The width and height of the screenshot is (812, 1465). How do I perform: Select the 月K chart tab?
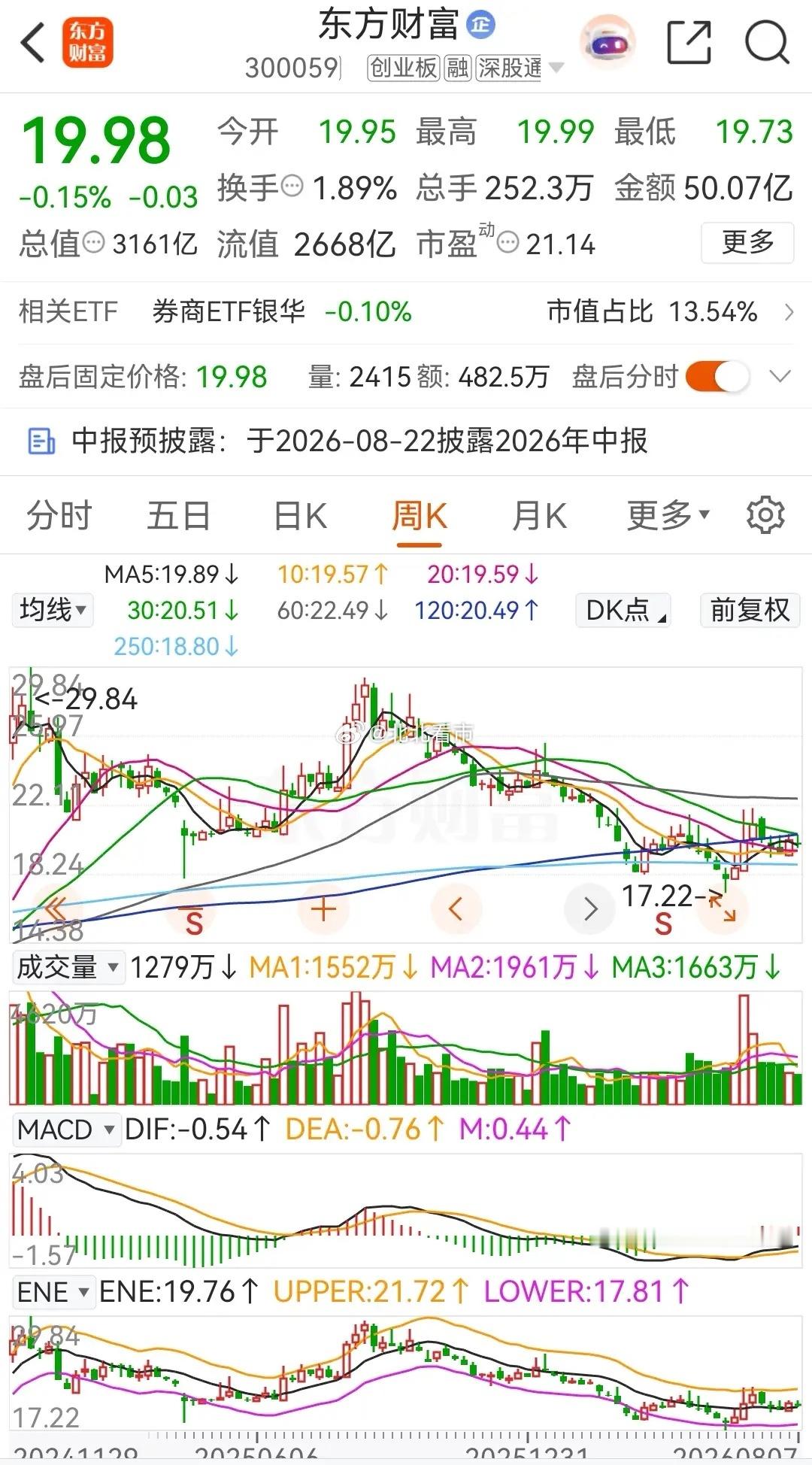tap(539, 516)
